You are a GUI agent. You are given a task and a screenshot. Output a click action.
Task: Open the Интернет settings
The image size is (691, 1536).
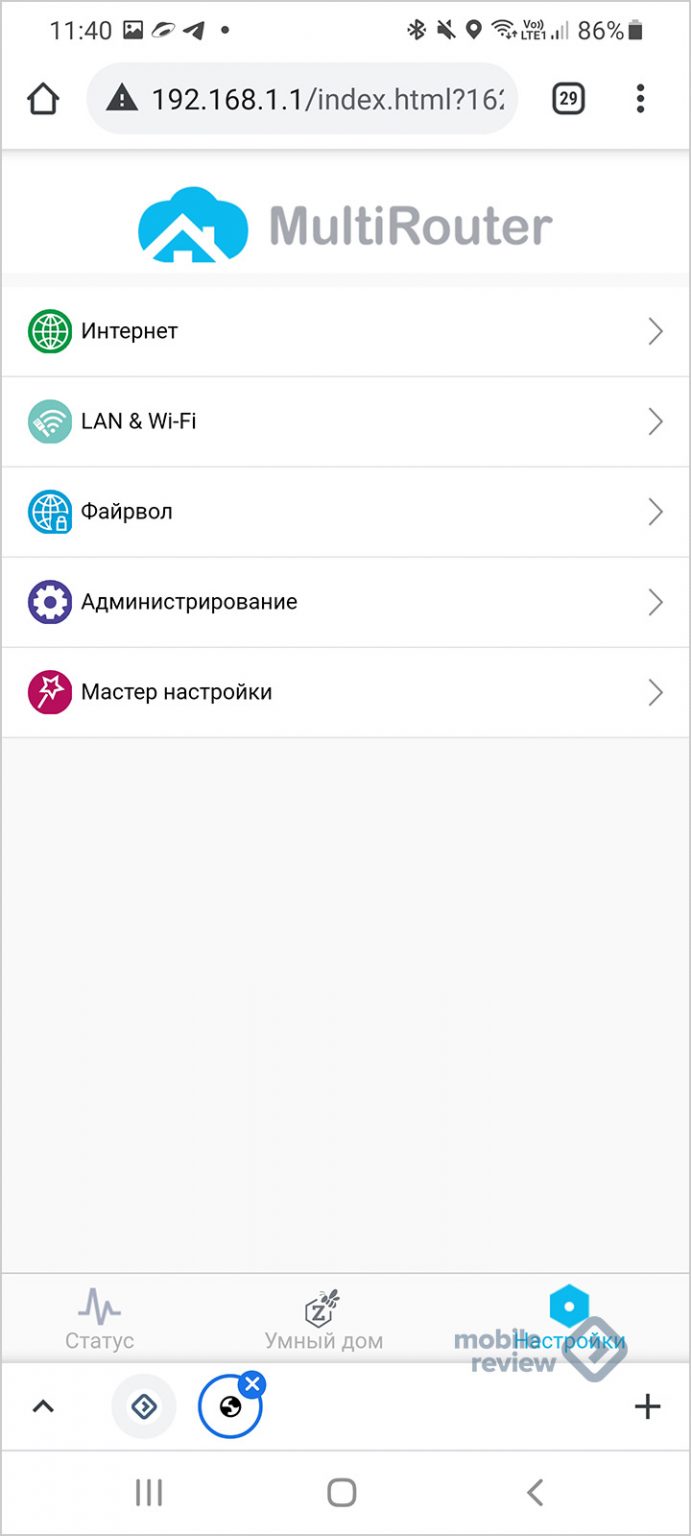coord(345,331)
